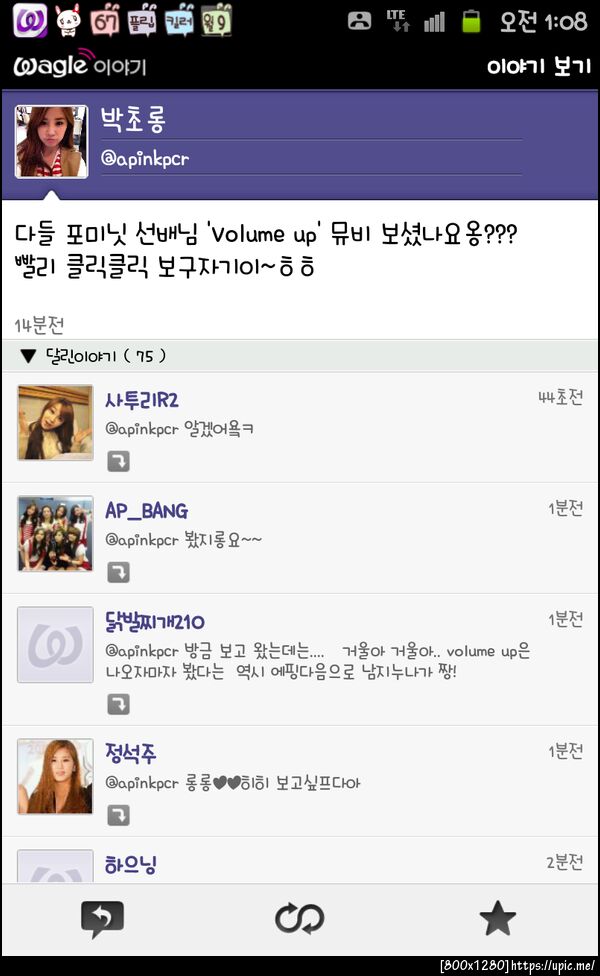Tap the reply arrow under AP_BANG's comment
600x976 pixels.
(x=118, y=572)
